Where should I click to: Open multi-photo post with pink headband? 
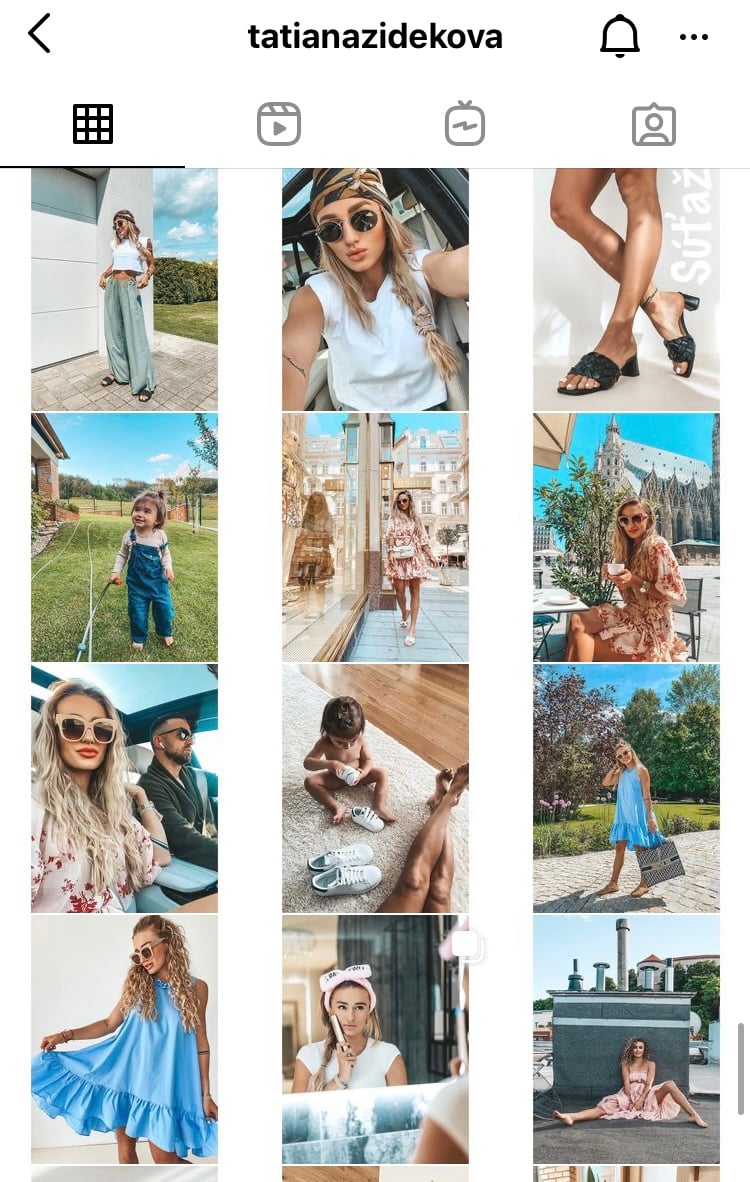[375, 1039]
